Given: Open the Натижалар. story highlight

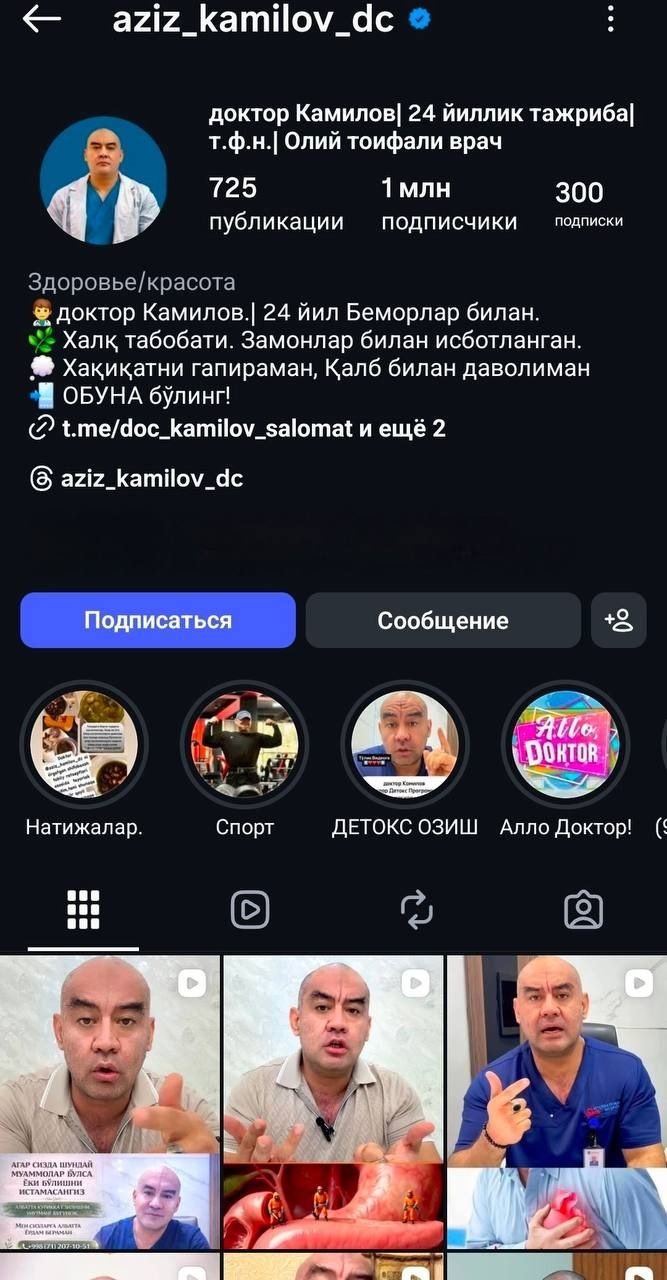Looking at the screenshot, I should pyautogui.click(x=84, y=745).
